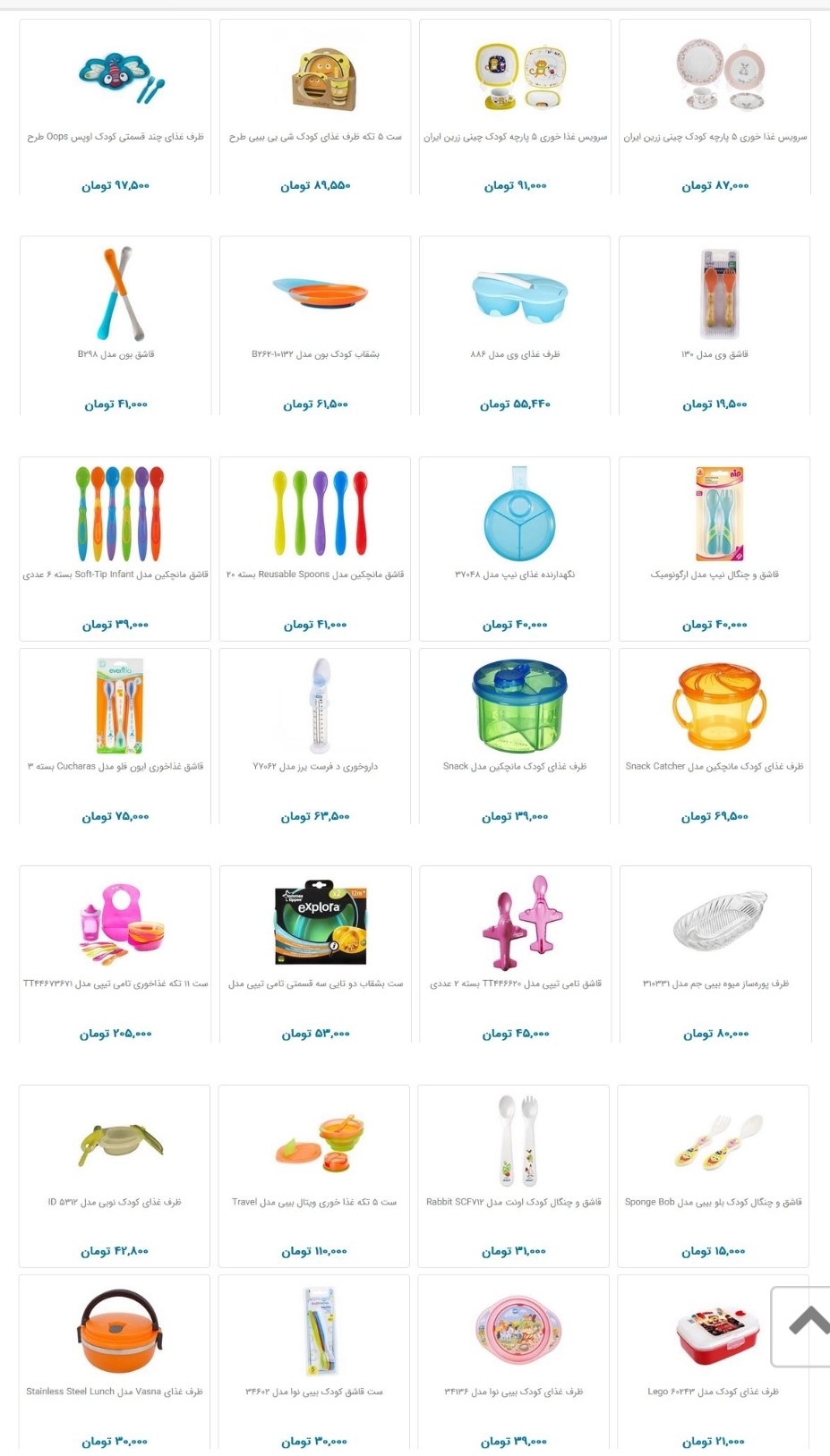Open the Munchkin Snack green food container
This screenshot has height=1456, width=830.
click(x=515, y=766)
